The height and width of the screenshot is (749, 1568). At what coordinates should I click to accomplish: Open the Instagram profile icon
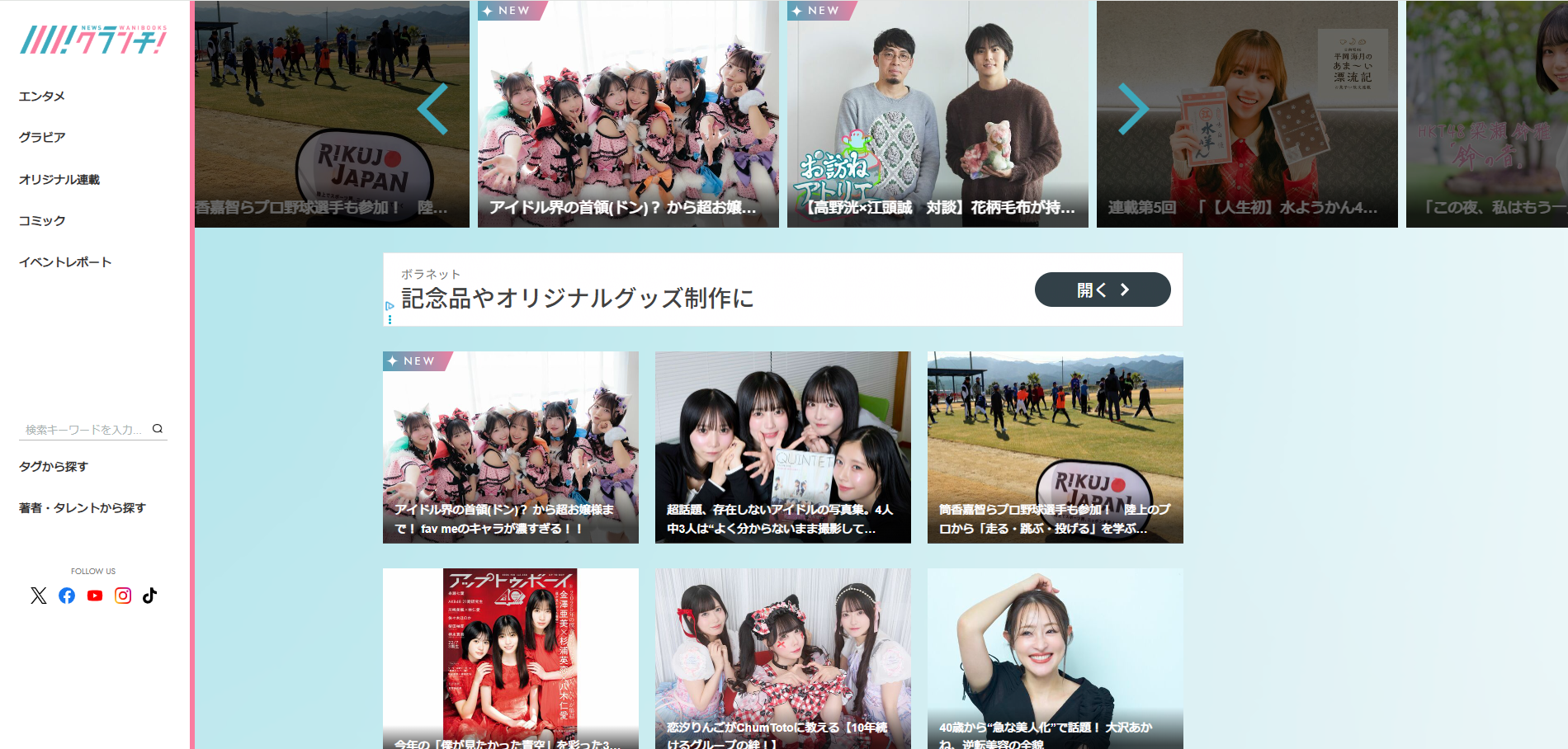(123, 596)
